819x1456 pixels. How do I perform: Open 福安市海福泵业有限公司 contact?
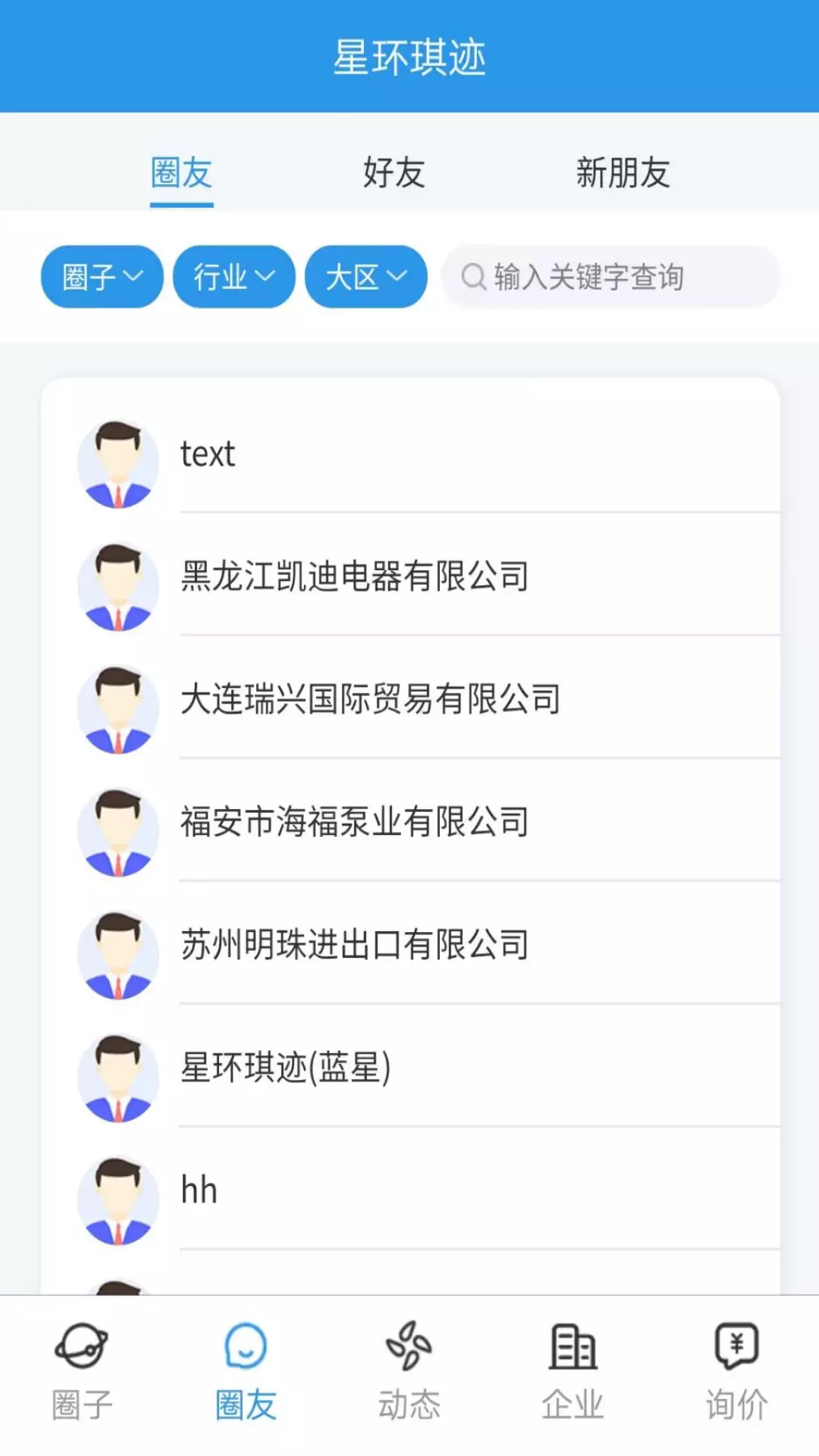click(410, 822)
